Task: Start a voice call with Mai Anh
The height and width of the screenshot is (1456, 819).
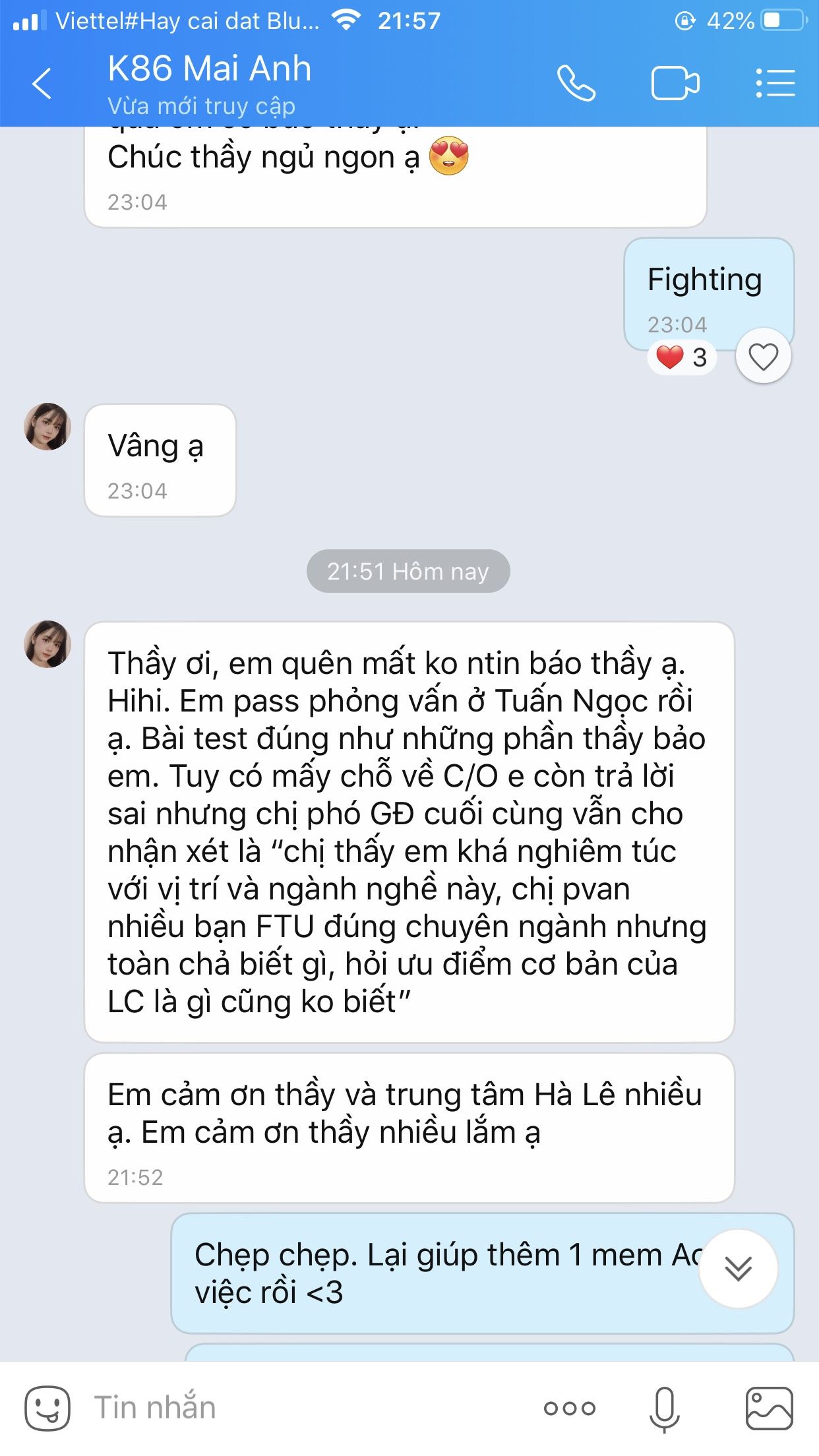Action: coord(576,84)
